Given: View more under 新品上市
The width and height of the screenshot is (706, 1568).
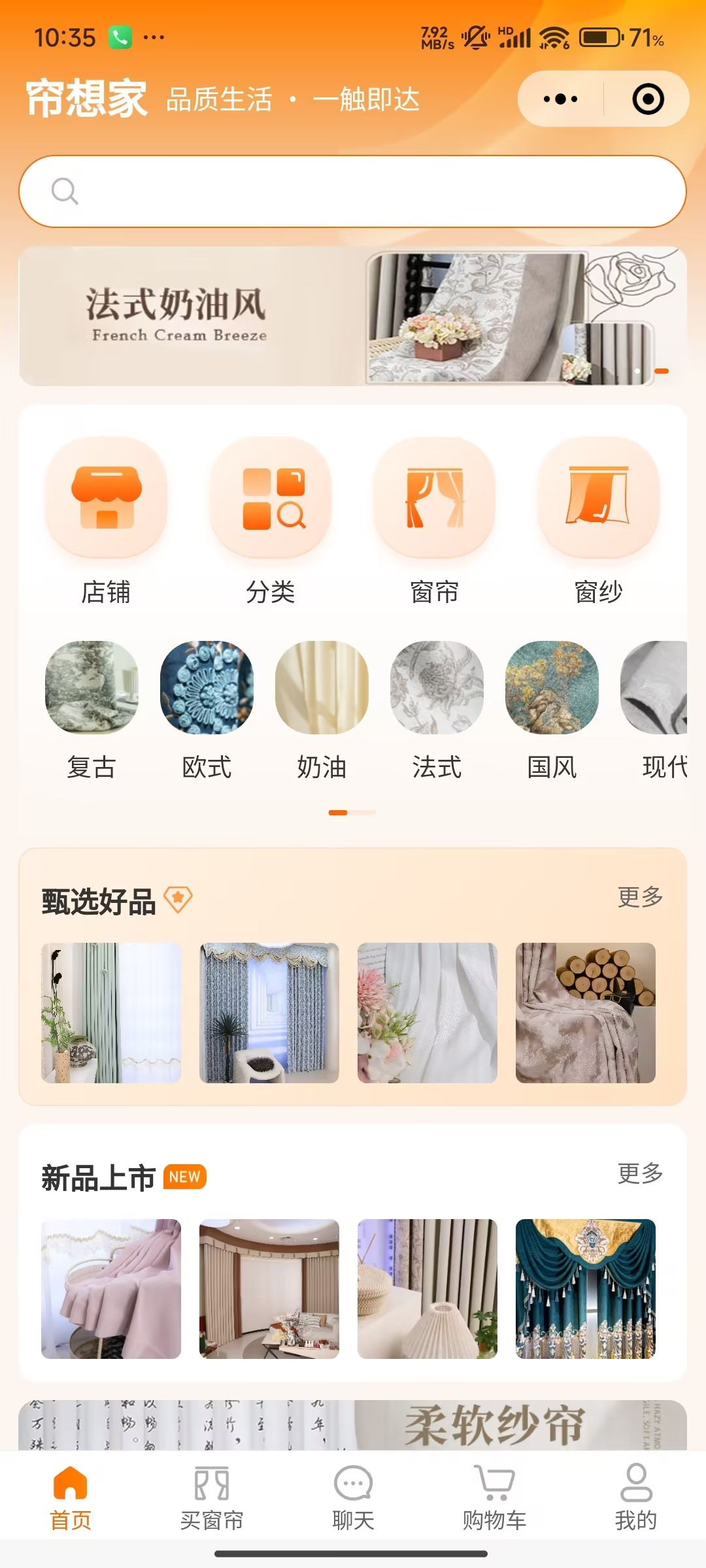Looking at the screenshot, I should 640,1173.
